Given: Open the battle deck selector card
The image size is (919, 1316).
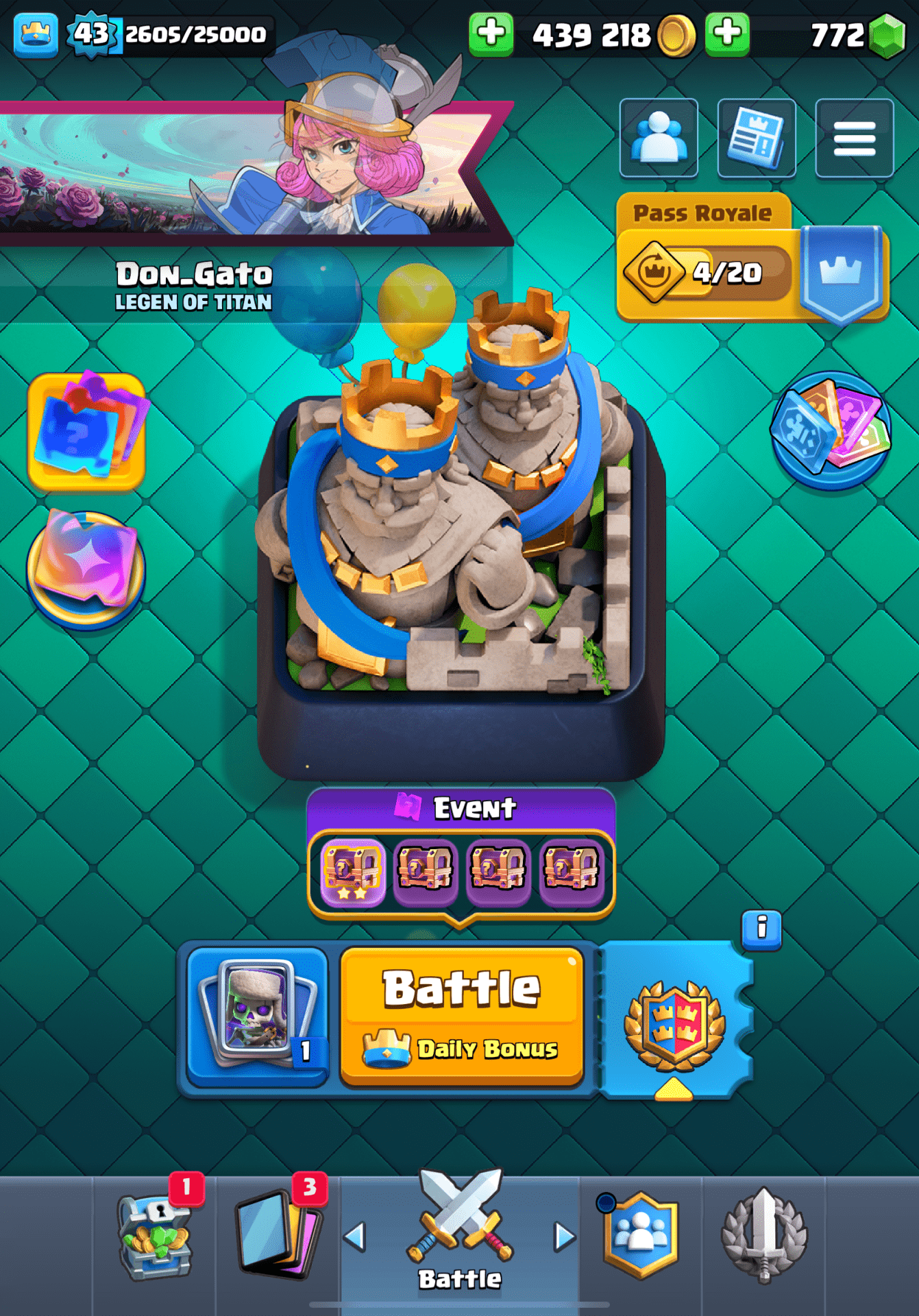Looking at the screenshot, I should 258,1018.
